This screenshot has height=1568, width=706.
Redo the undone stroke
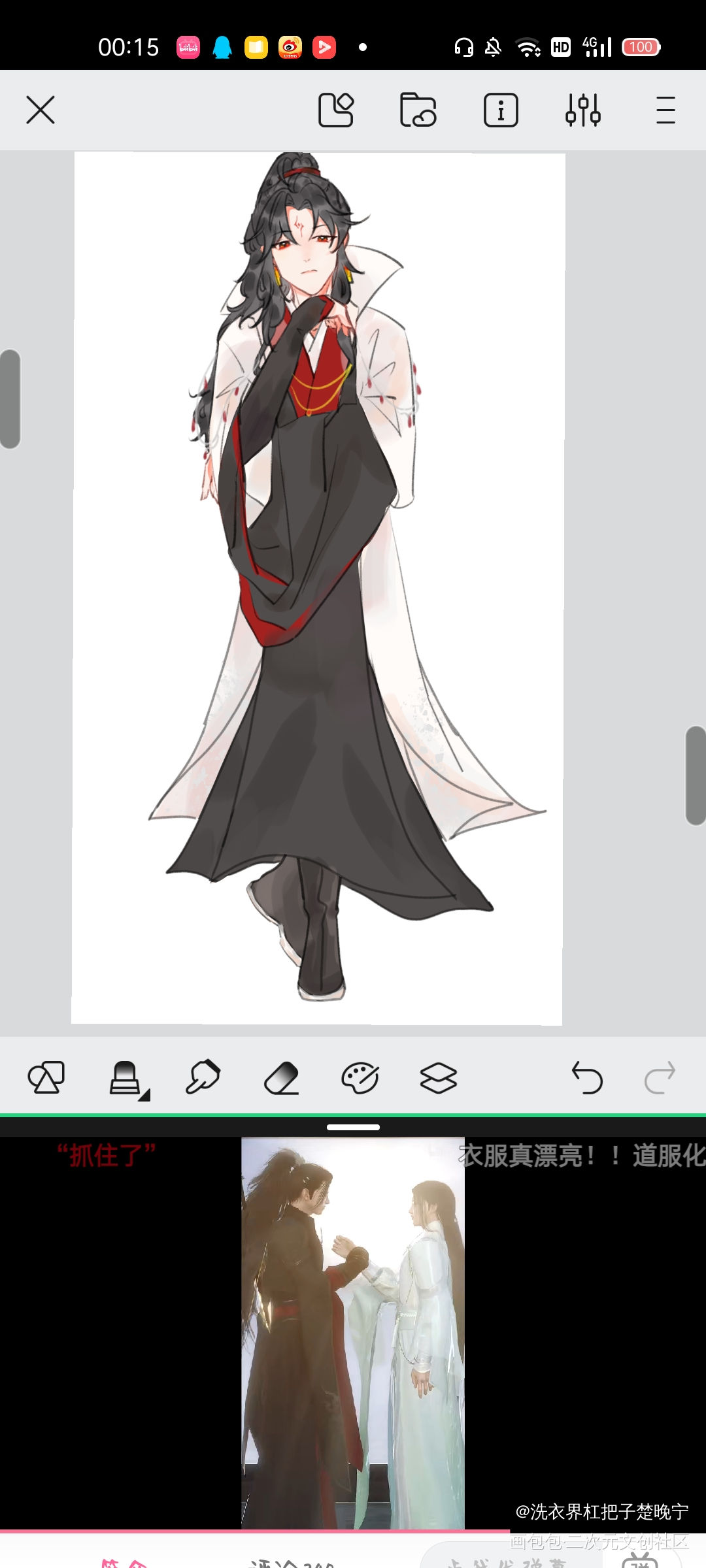tap(660, 1077)
